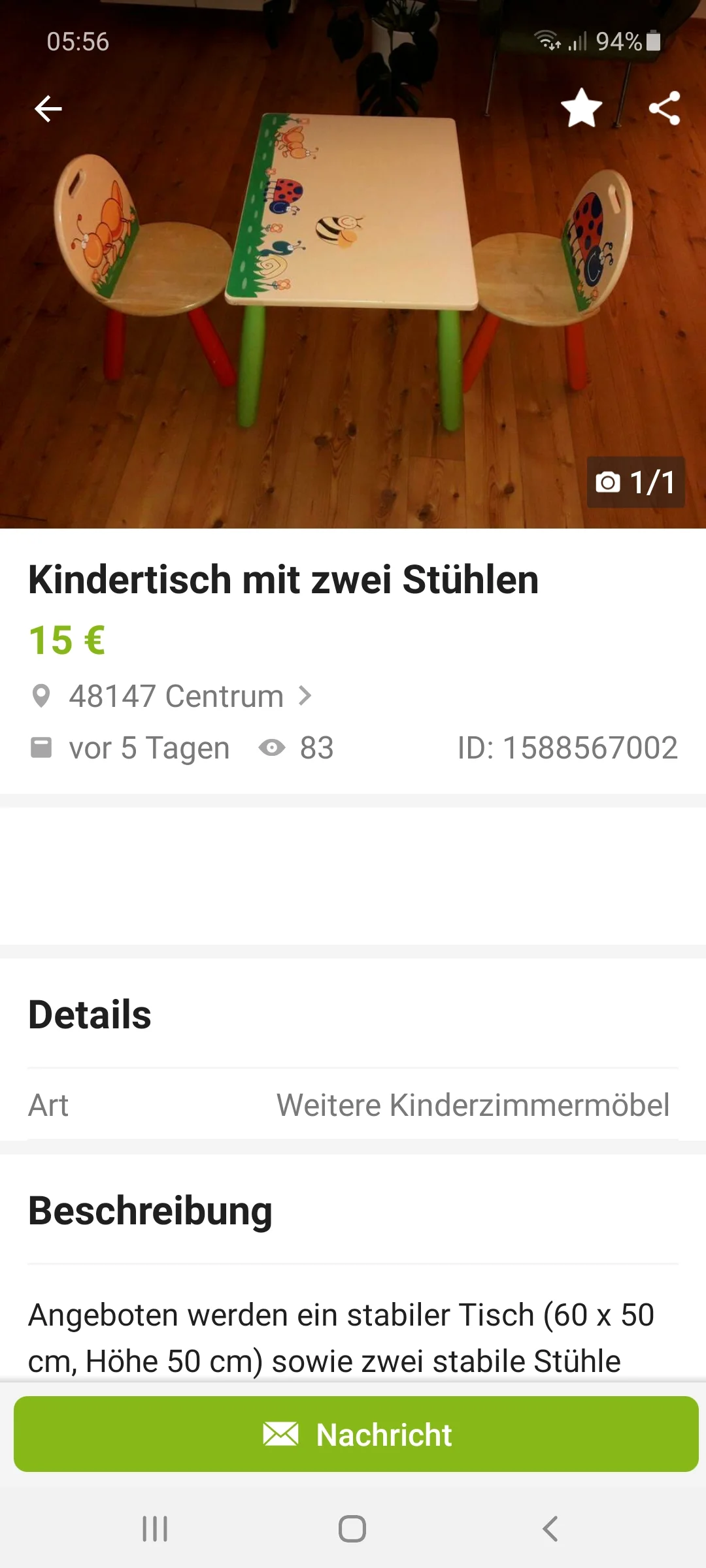
Task: Tap the back arrow to leave listing
Action: pyautogui.click(x=46, y=110)
